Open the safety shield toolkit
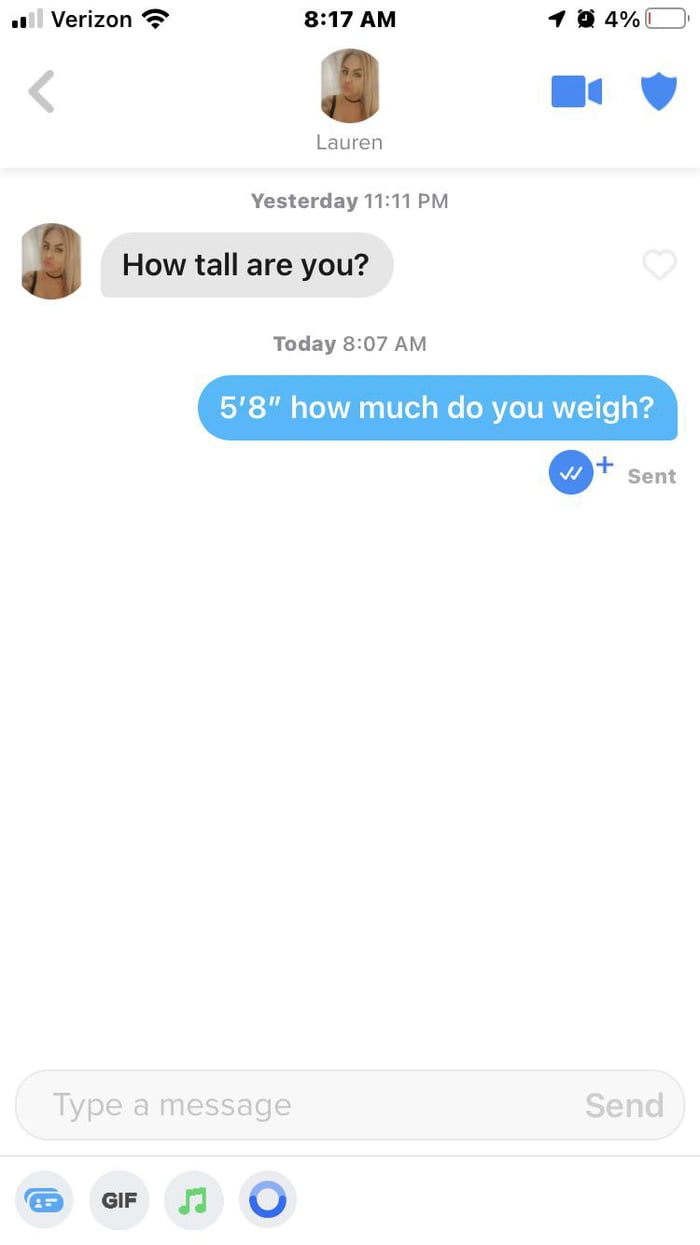Screen dimensions: 700x1245 tap(658, 92)
